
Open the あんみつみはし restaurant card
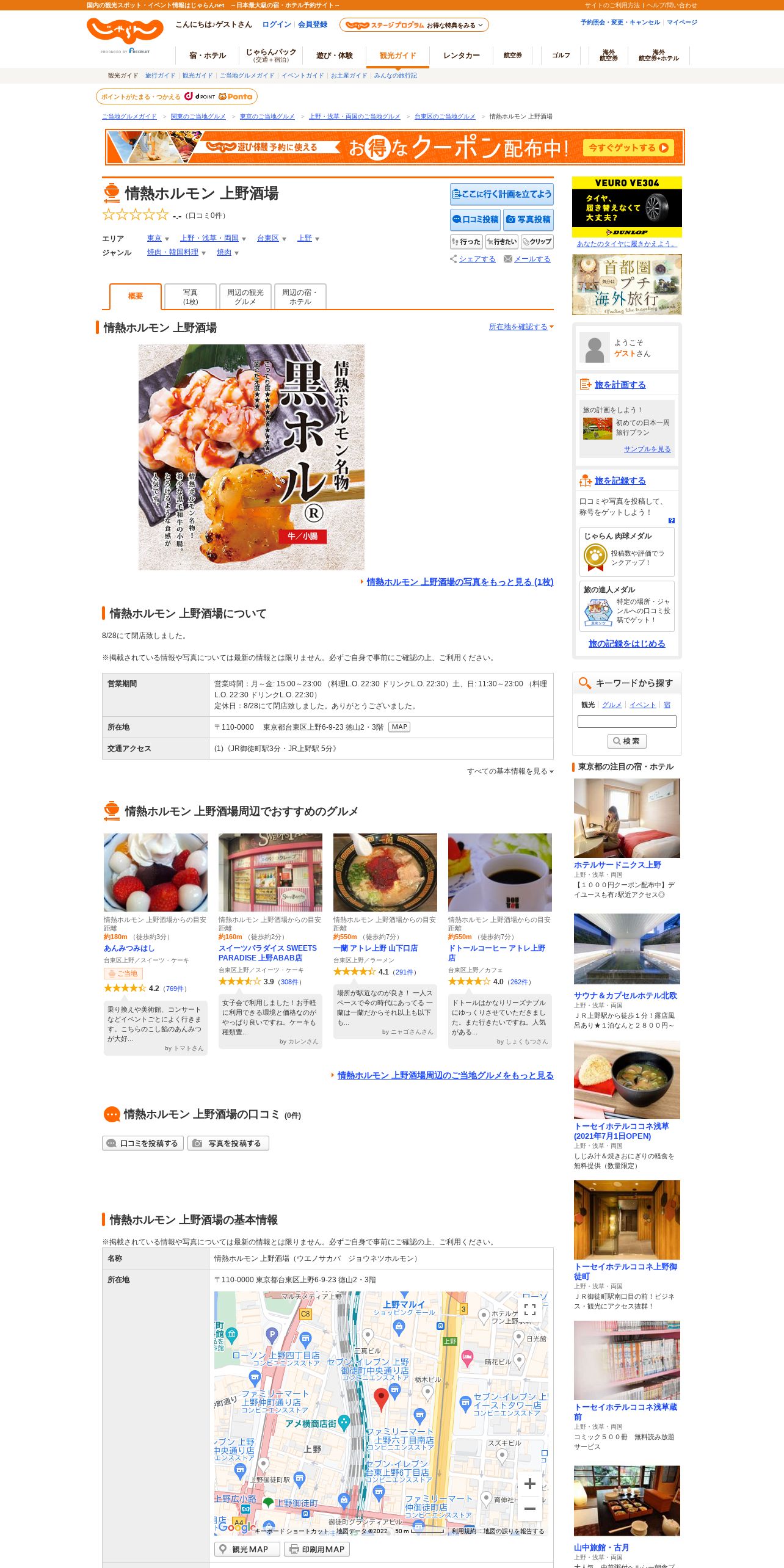click(129, 948)
